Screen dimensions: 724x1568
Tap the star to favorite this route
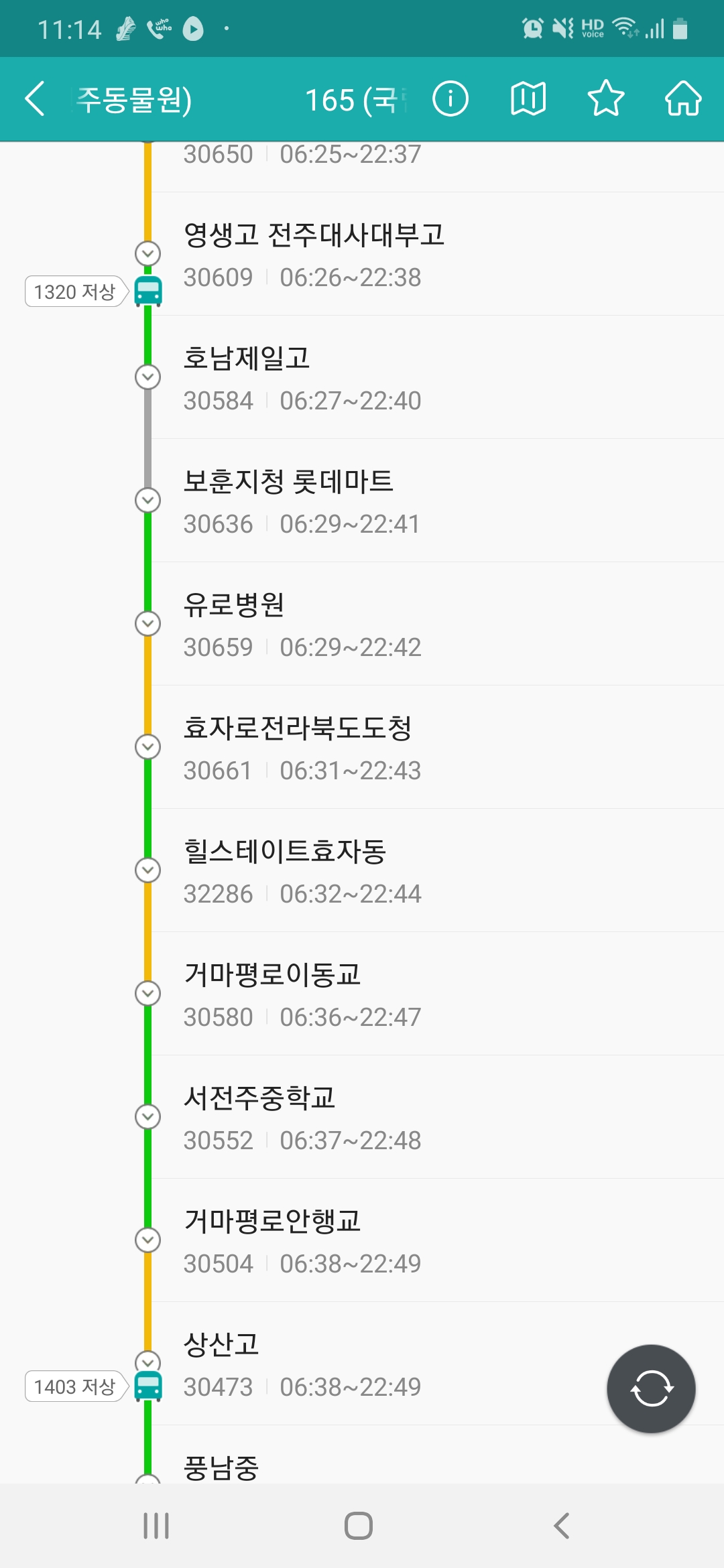point(605,99)
